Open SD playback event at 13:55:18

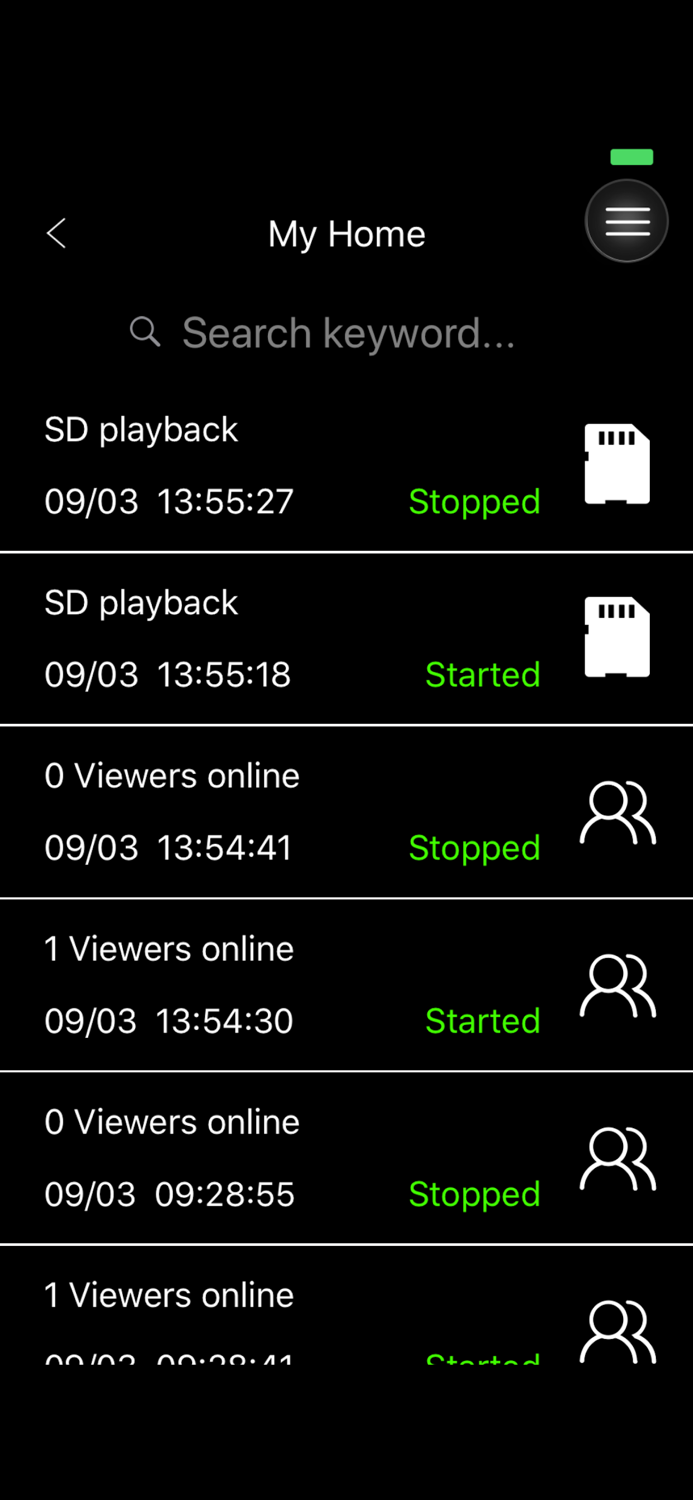pos(346,638)
